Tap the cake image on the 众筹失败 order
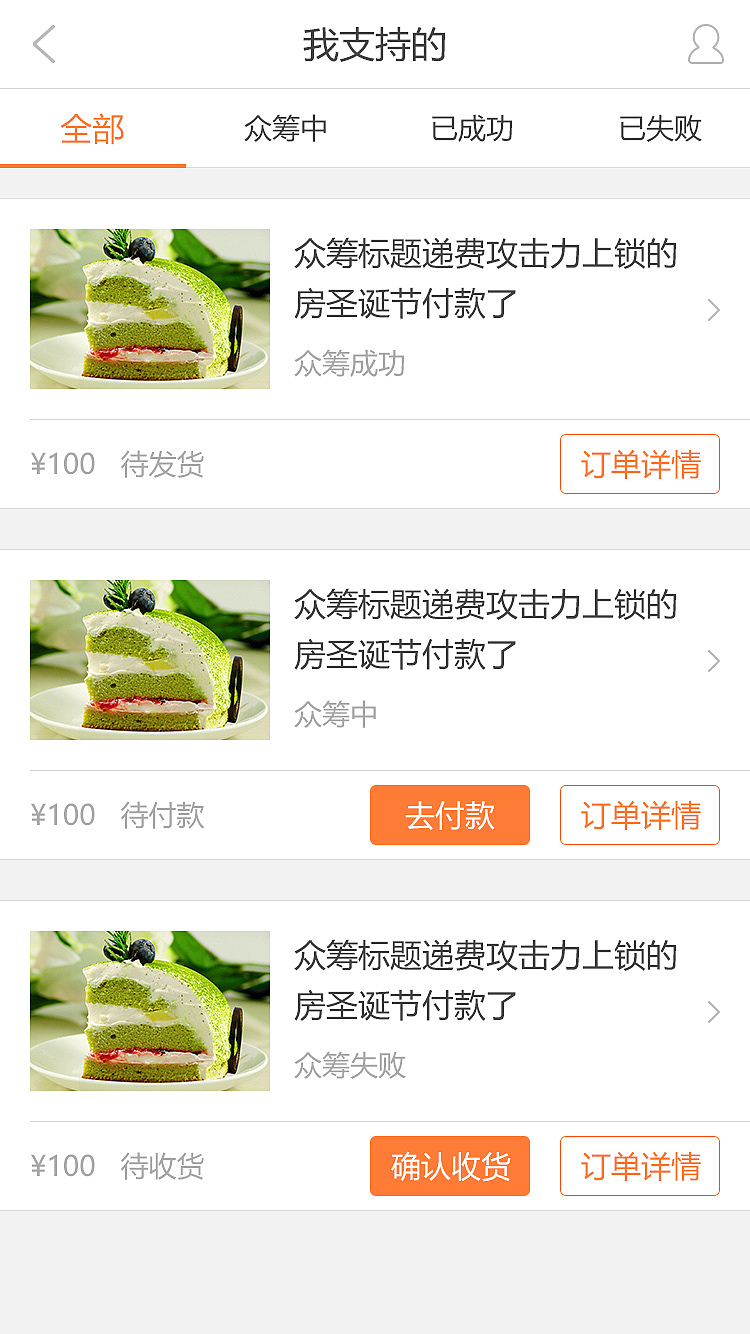750x1334 pixels. [x=149, y=1011]
